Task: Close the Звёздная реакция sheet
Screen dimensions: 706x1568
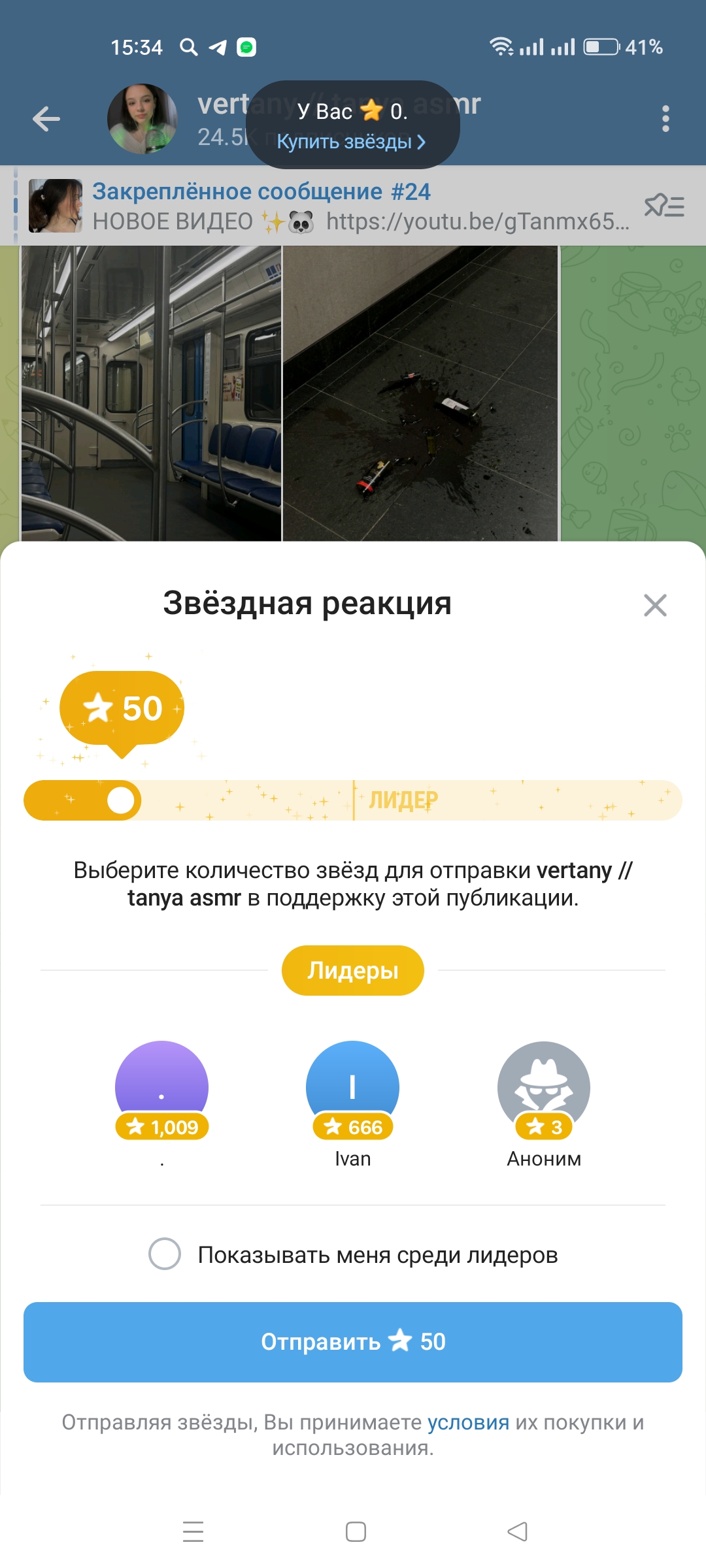Action: [x=655, y=605]
